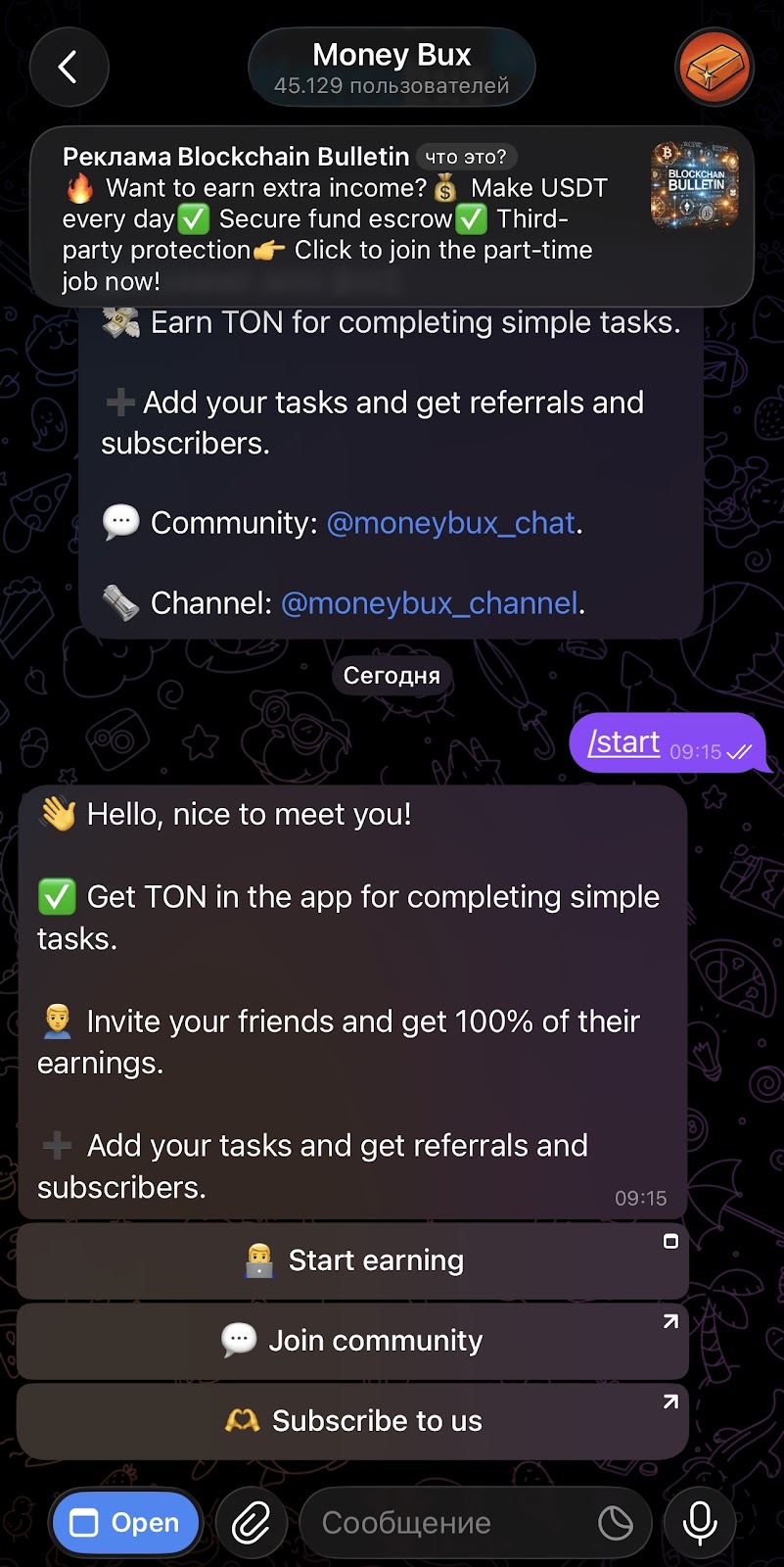Launch the mini app with Open
Screen dimensions: 784x1567
[x=125, y=1523]
